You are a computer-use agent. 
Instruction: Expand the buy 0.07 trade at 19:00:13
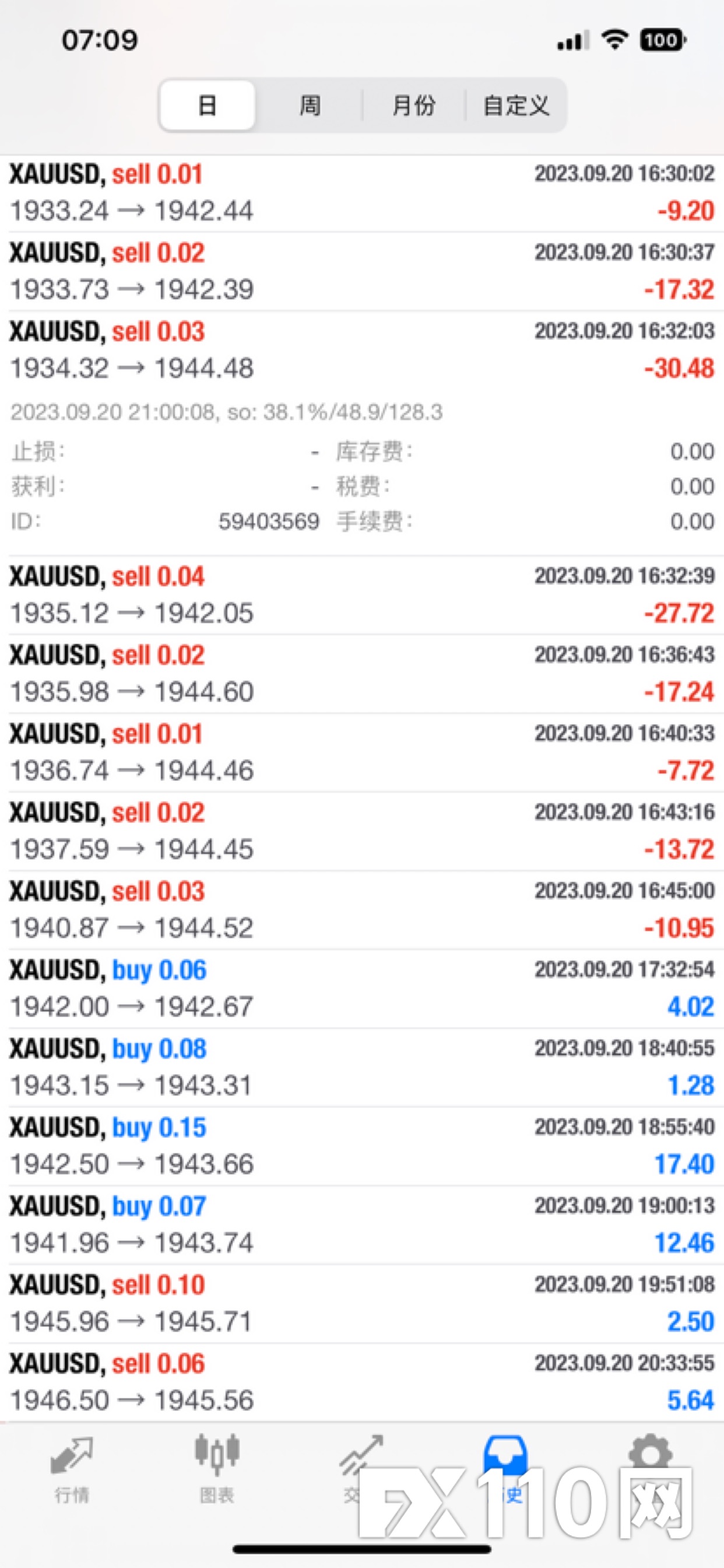[362, 1224]
